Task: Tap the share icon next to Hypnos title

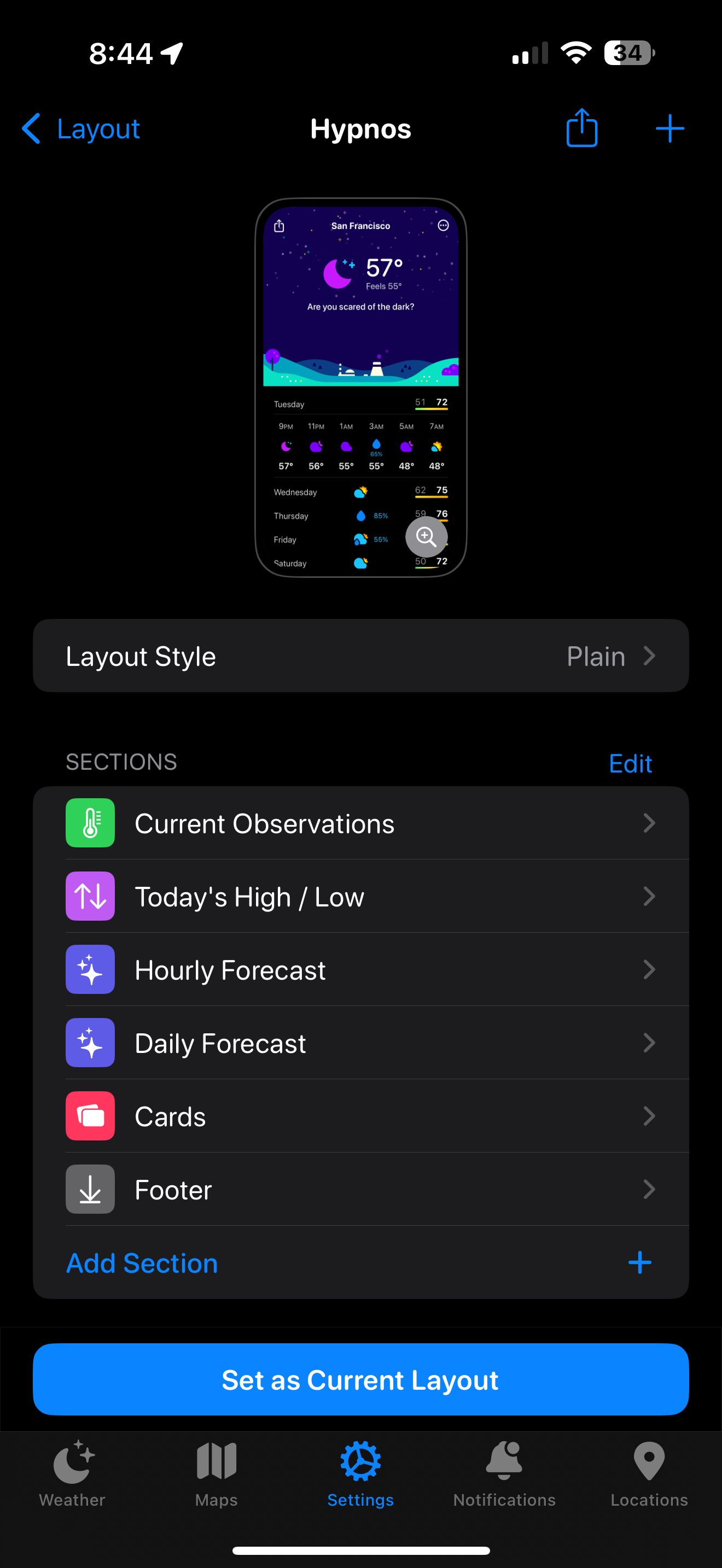Action: point(581,128)
